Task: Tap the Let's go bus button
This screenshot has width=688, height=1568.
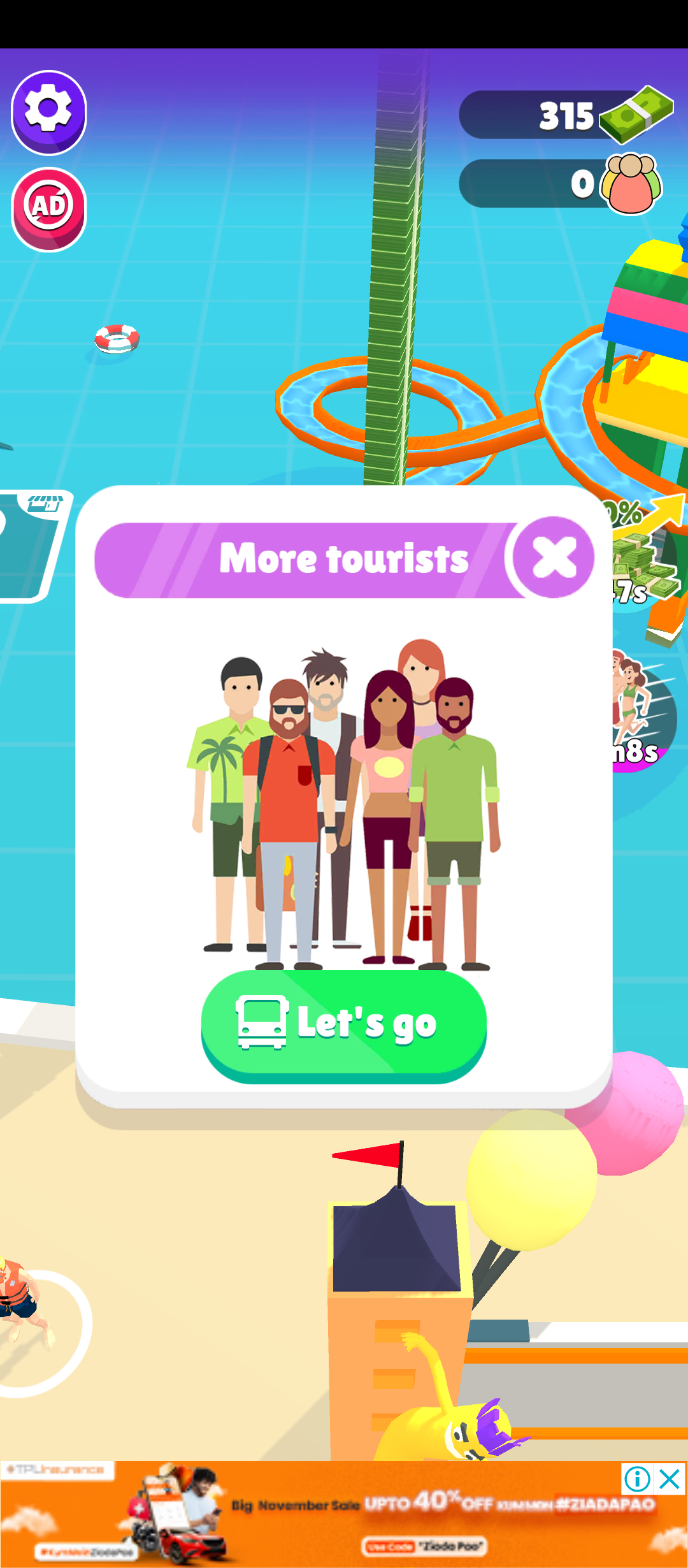Action: [x=343, y=1024]
